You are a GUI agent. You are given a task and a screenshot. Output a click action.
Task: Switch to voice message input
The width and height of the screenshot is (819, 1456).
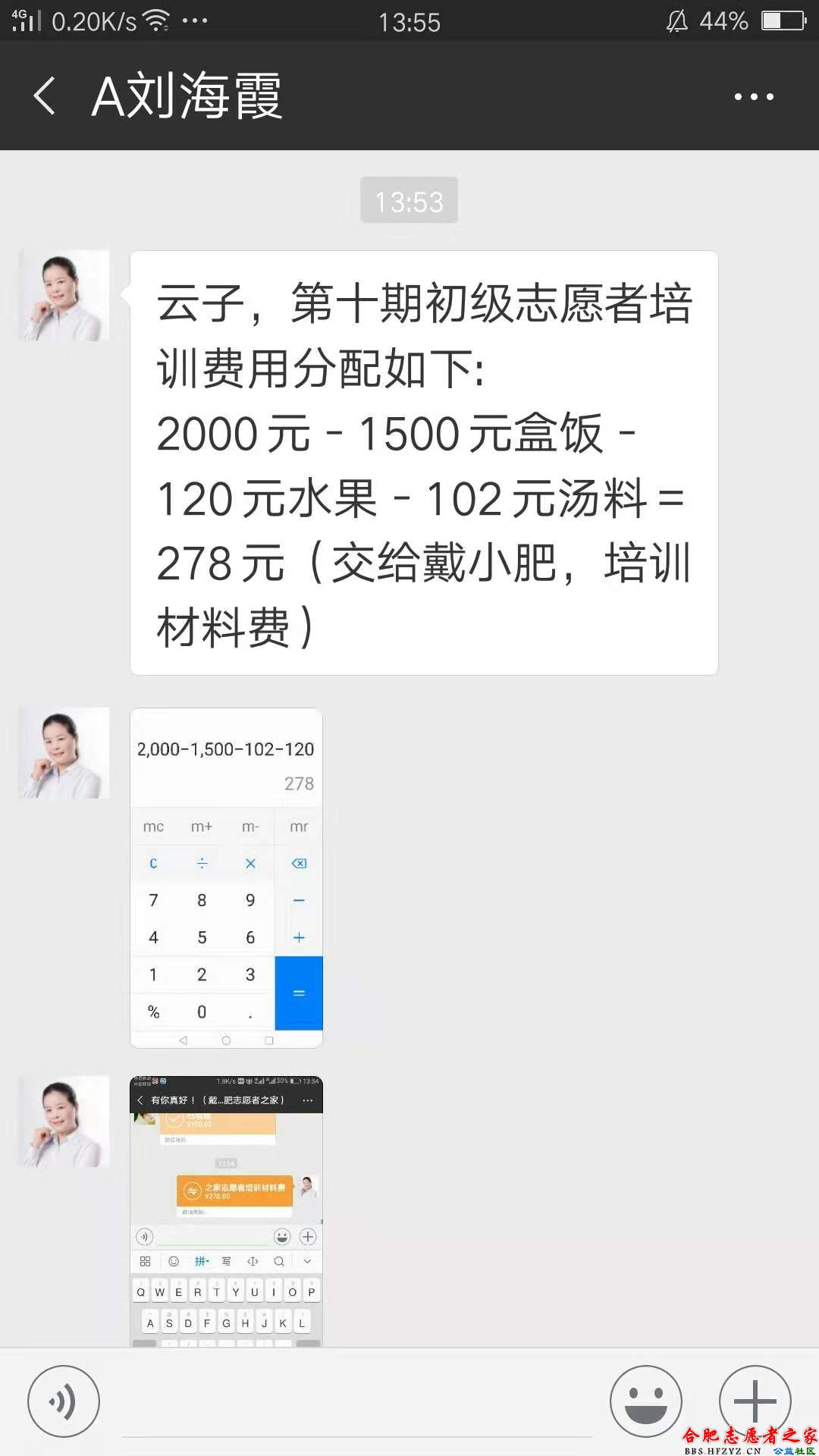(x=64, y=1401)
